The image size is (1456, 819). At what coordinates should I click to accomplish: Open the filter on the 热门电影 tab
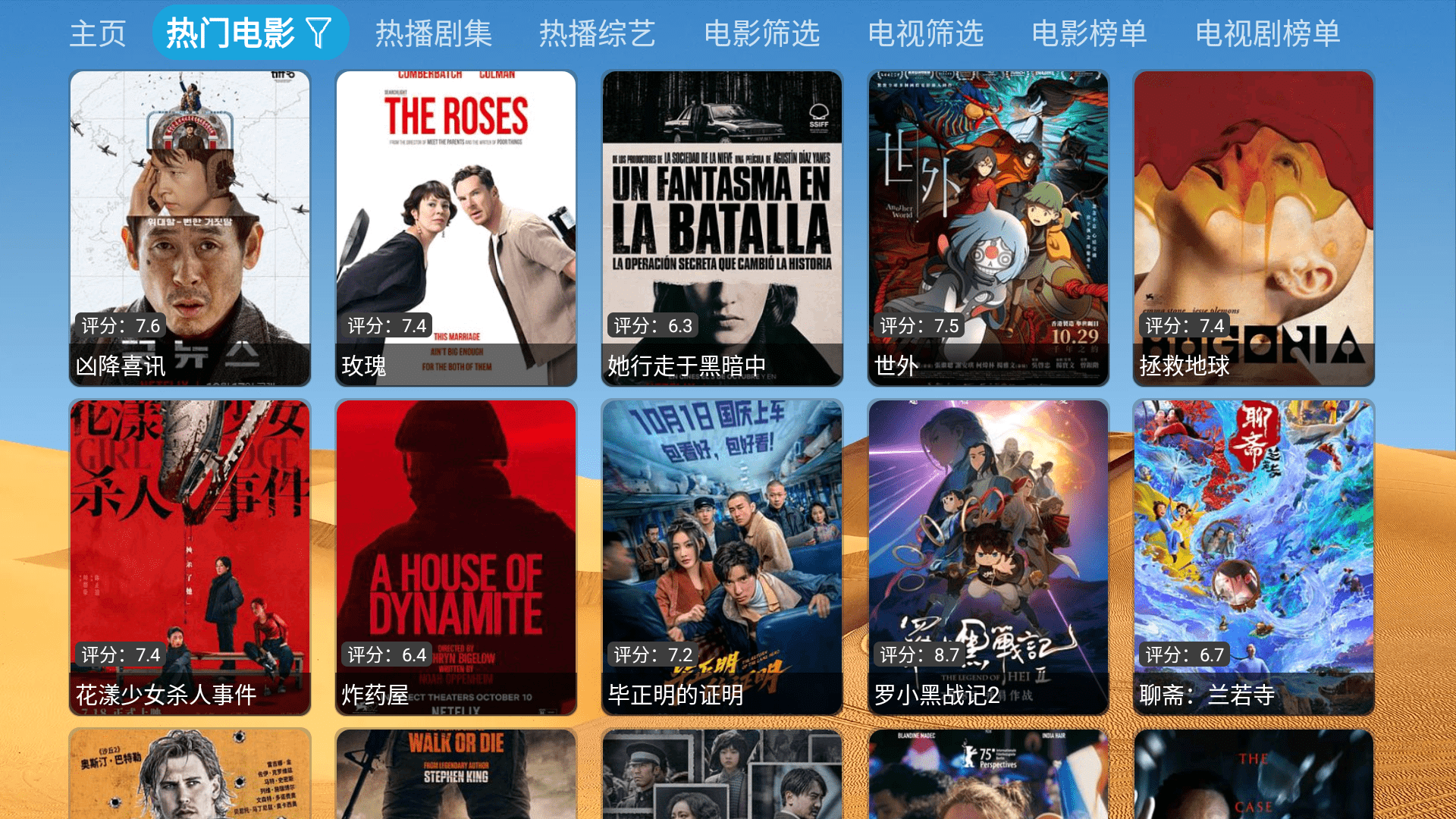[319, 33]
